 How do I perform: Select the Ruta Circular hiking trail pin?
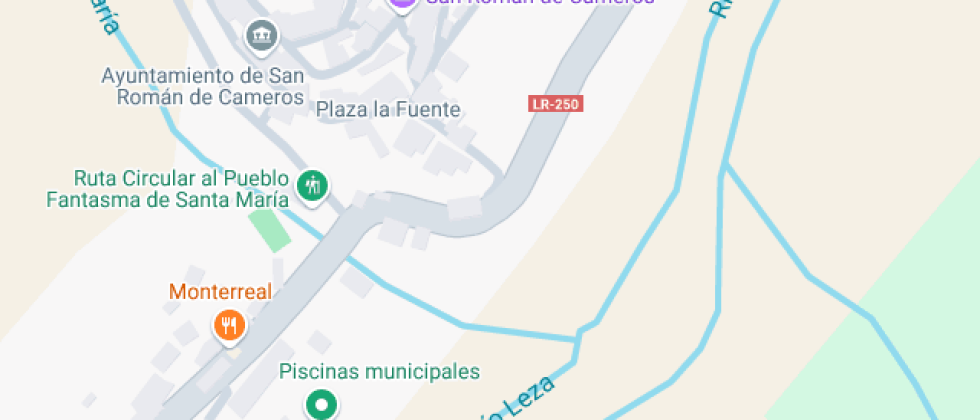(314, 185)
